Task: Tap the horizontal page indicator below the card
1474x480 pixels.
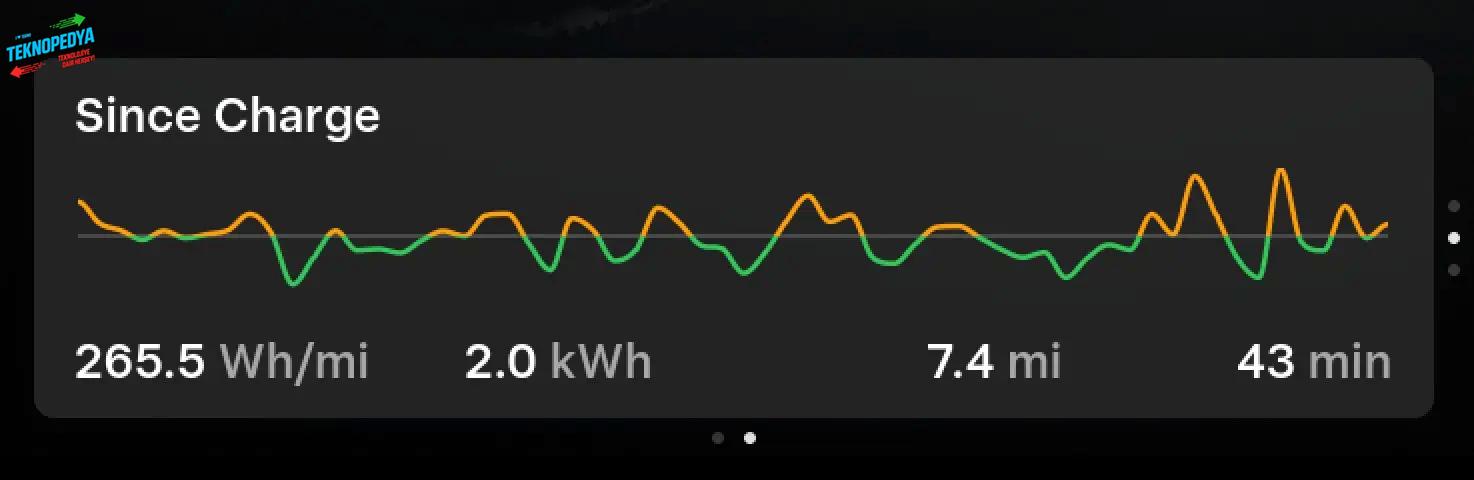Action: click(734, 438)
